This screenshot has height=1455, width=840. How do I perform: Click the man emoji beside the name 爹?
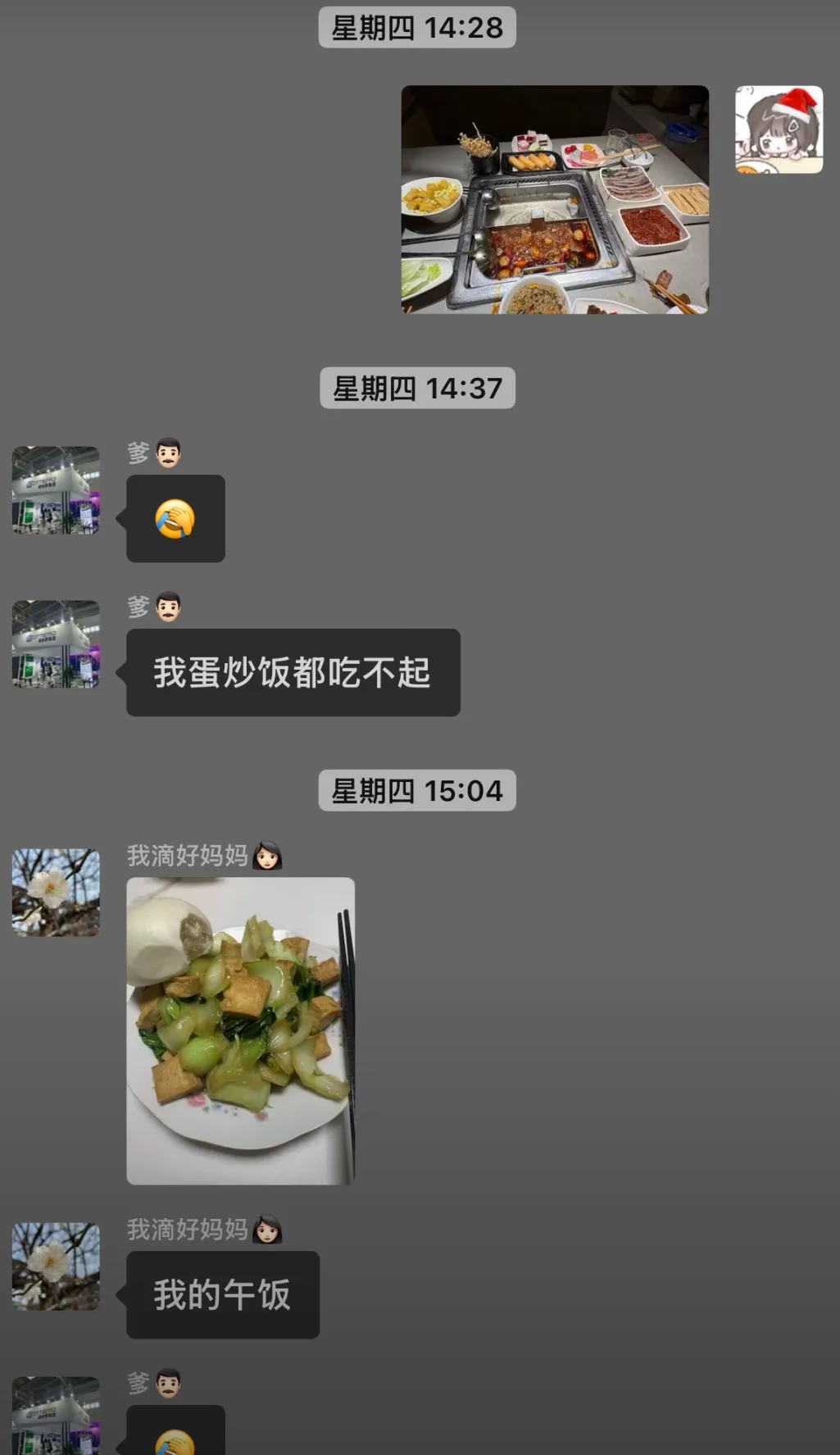[167, 449]
